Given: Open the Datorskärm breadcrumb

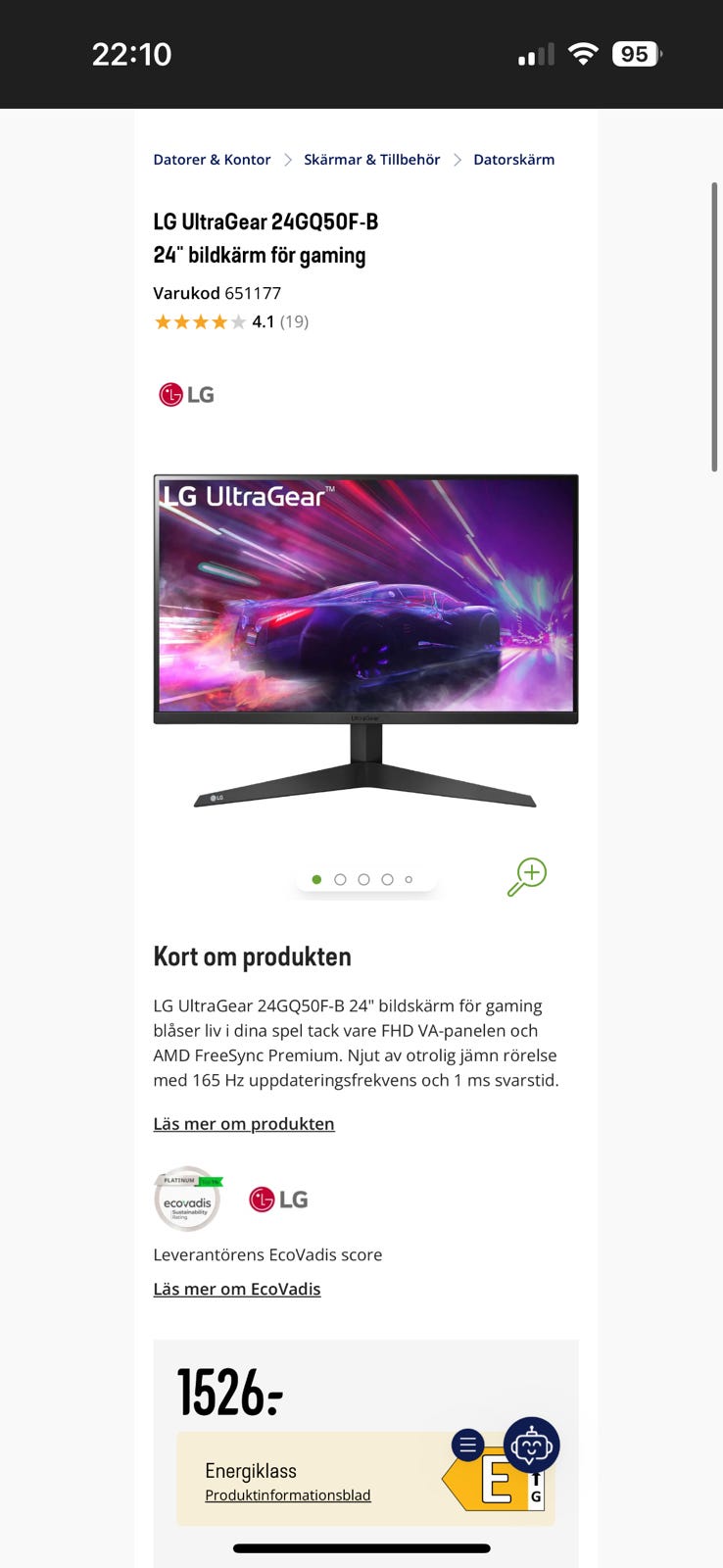Looking at the screenshot, I should coord(513,159).
